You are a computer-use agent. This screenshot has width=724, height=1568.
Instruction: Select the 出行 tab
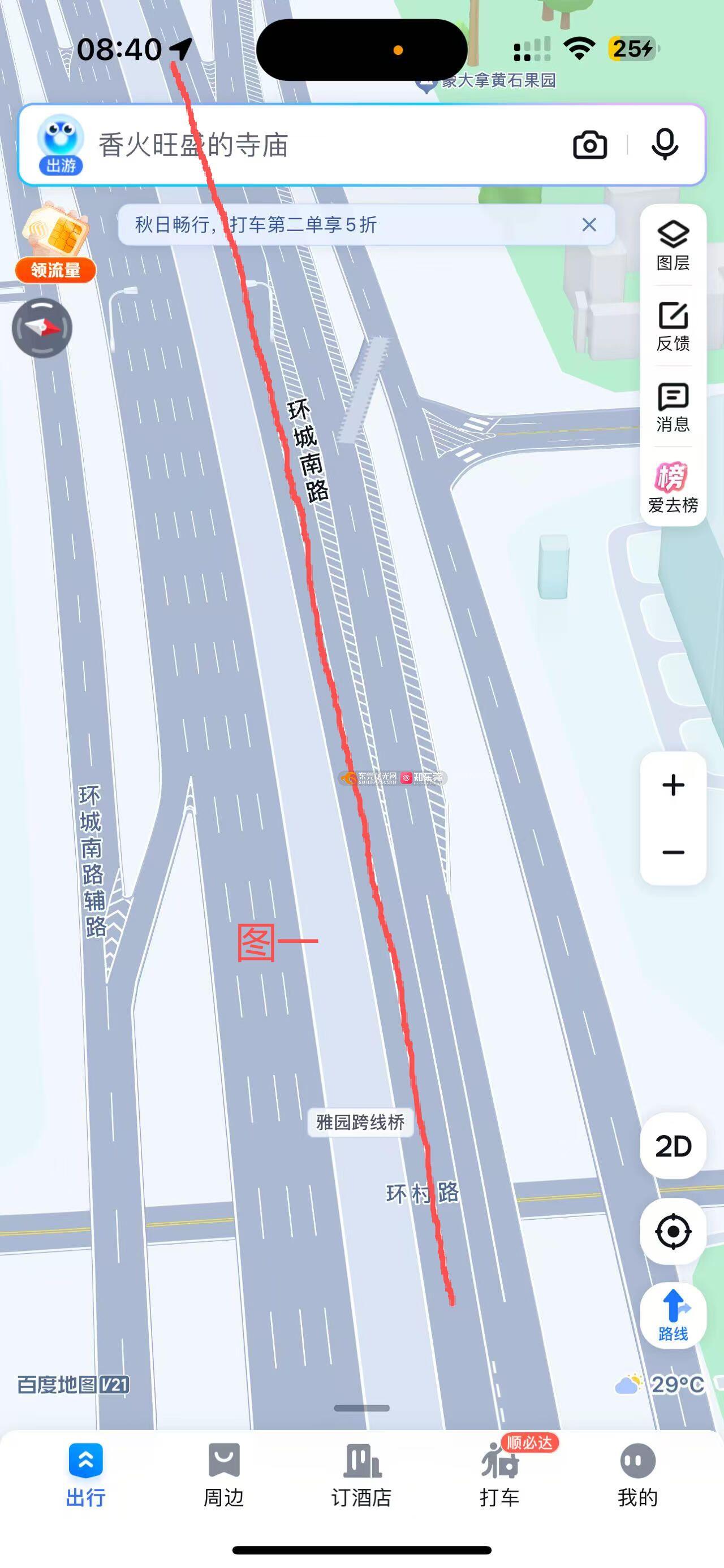pyautogui.click(x=86, y=1474)
